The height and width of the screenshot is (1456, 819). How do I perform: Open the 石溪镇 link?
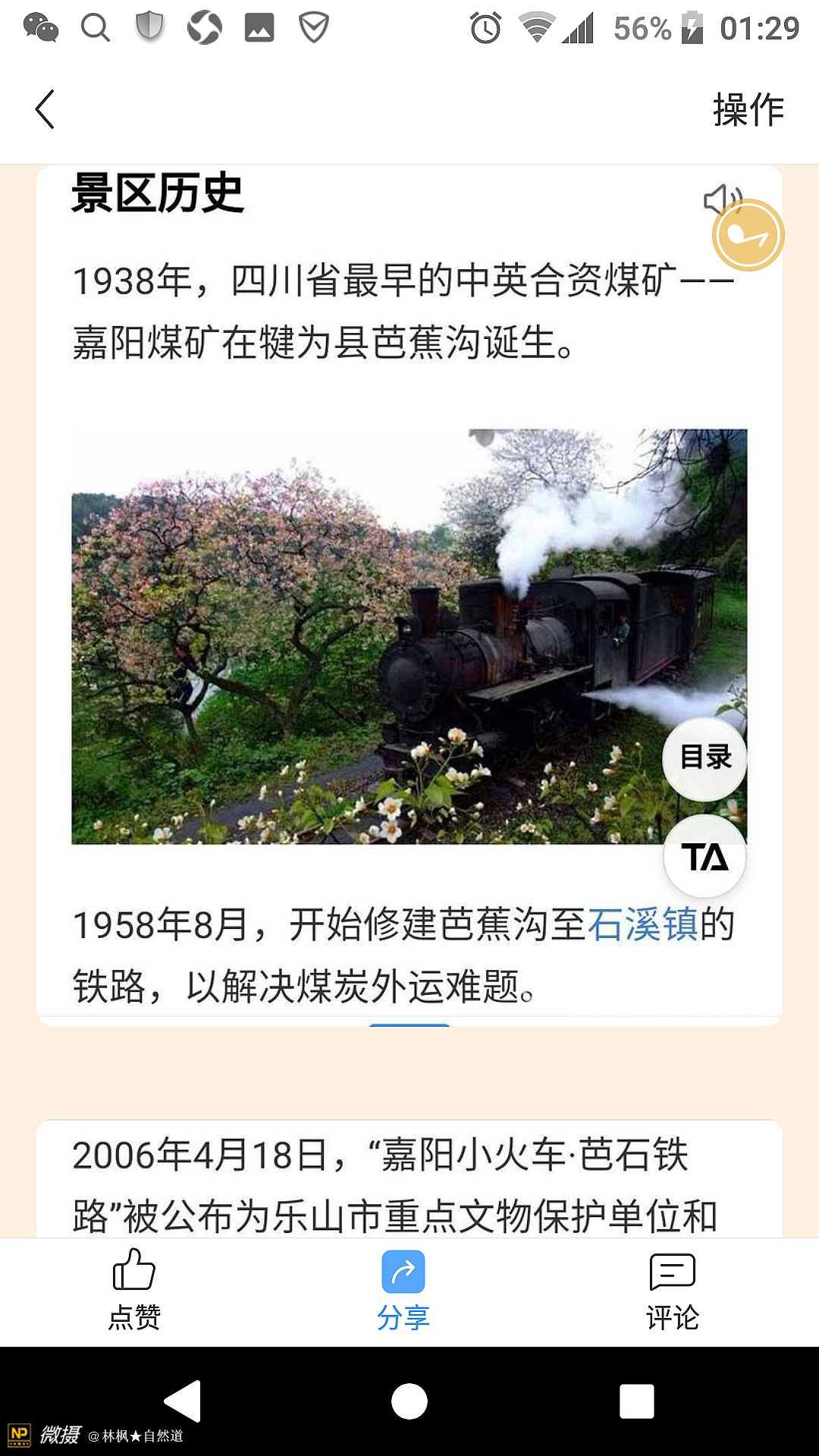[642, 924]
